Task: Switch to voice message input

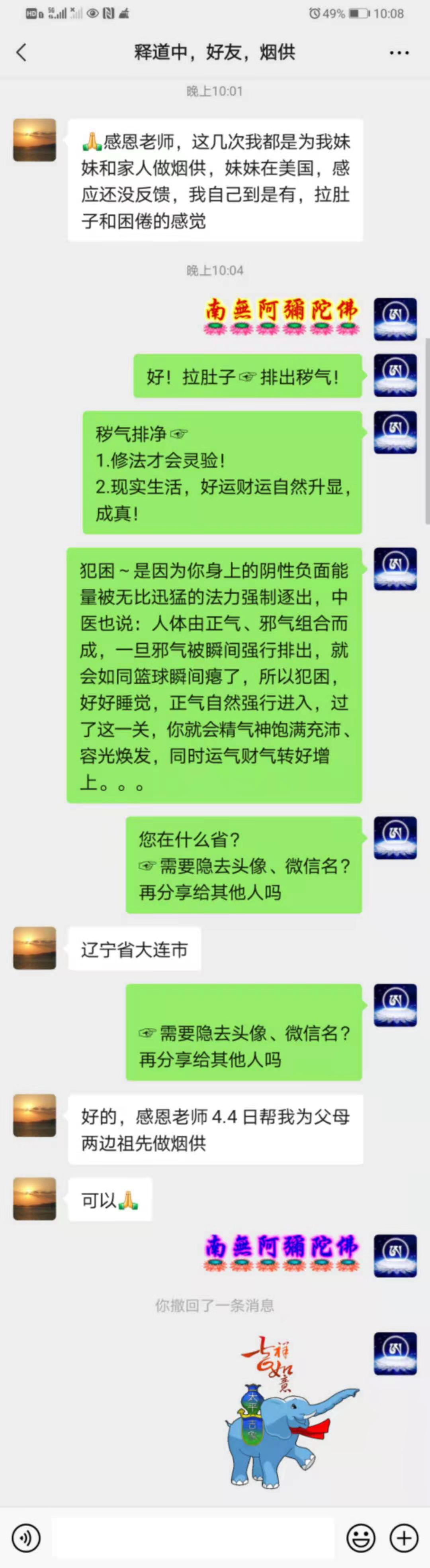Action: pos(26,1538)
